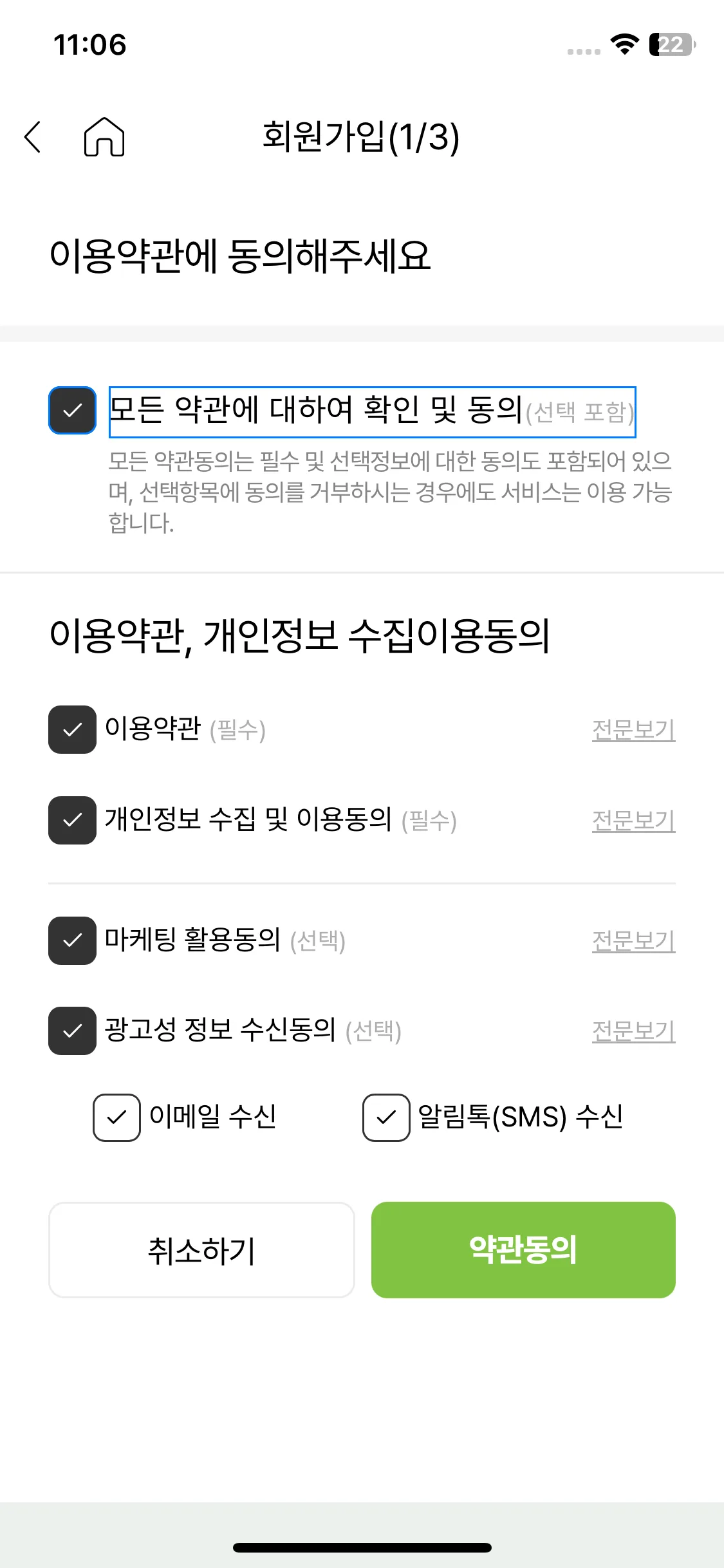Disable the 알림톡(SMS) 수신 option

tap(386, 1117)
